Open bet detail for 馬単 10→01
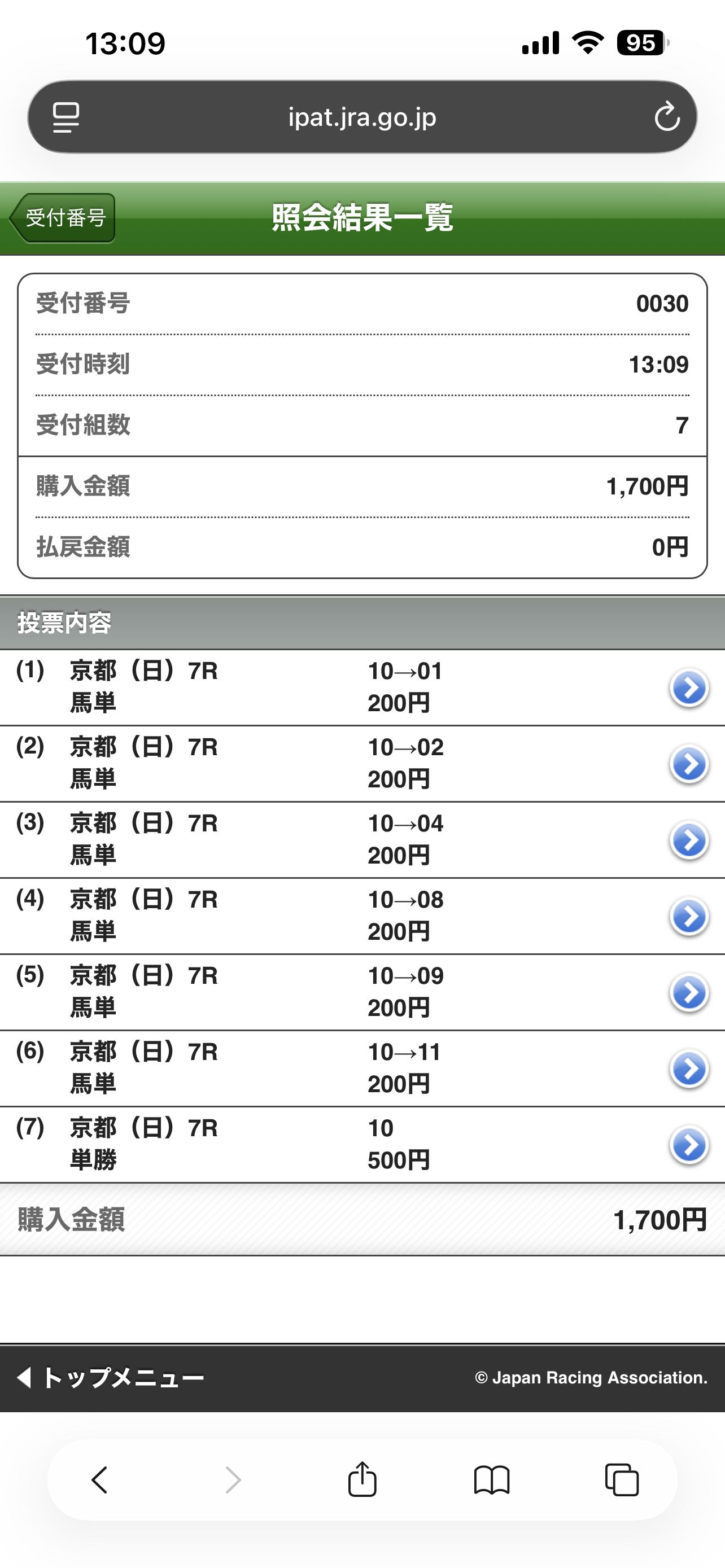 [x=688, y=688]
